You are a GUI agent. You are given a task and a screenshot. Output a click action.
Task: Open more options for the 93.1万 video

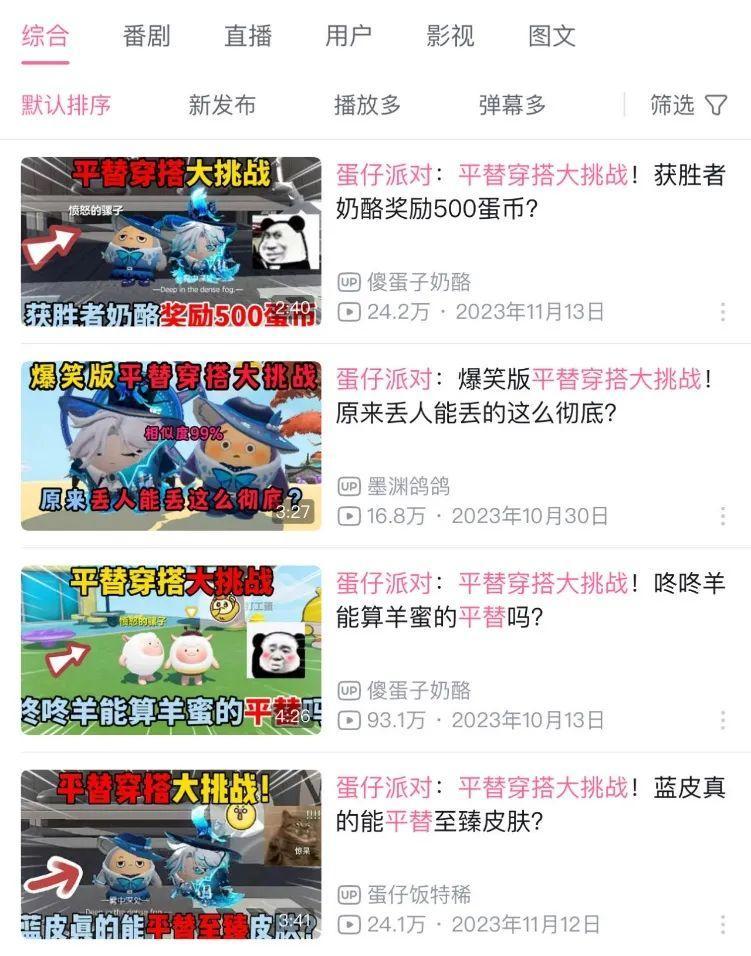click(722, 720)
